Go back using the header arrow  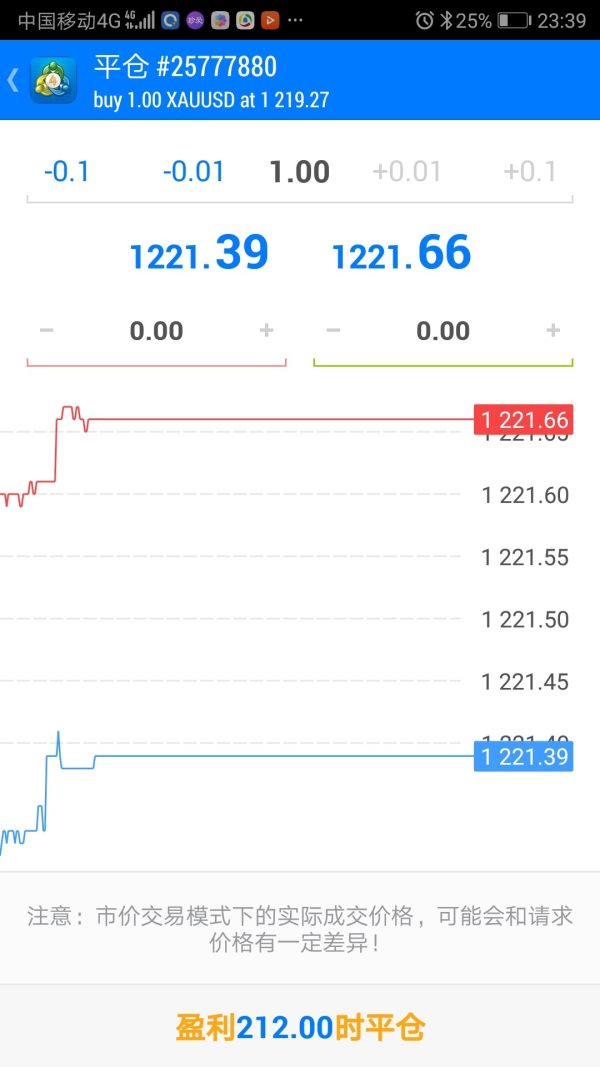[x=13, y=80]
